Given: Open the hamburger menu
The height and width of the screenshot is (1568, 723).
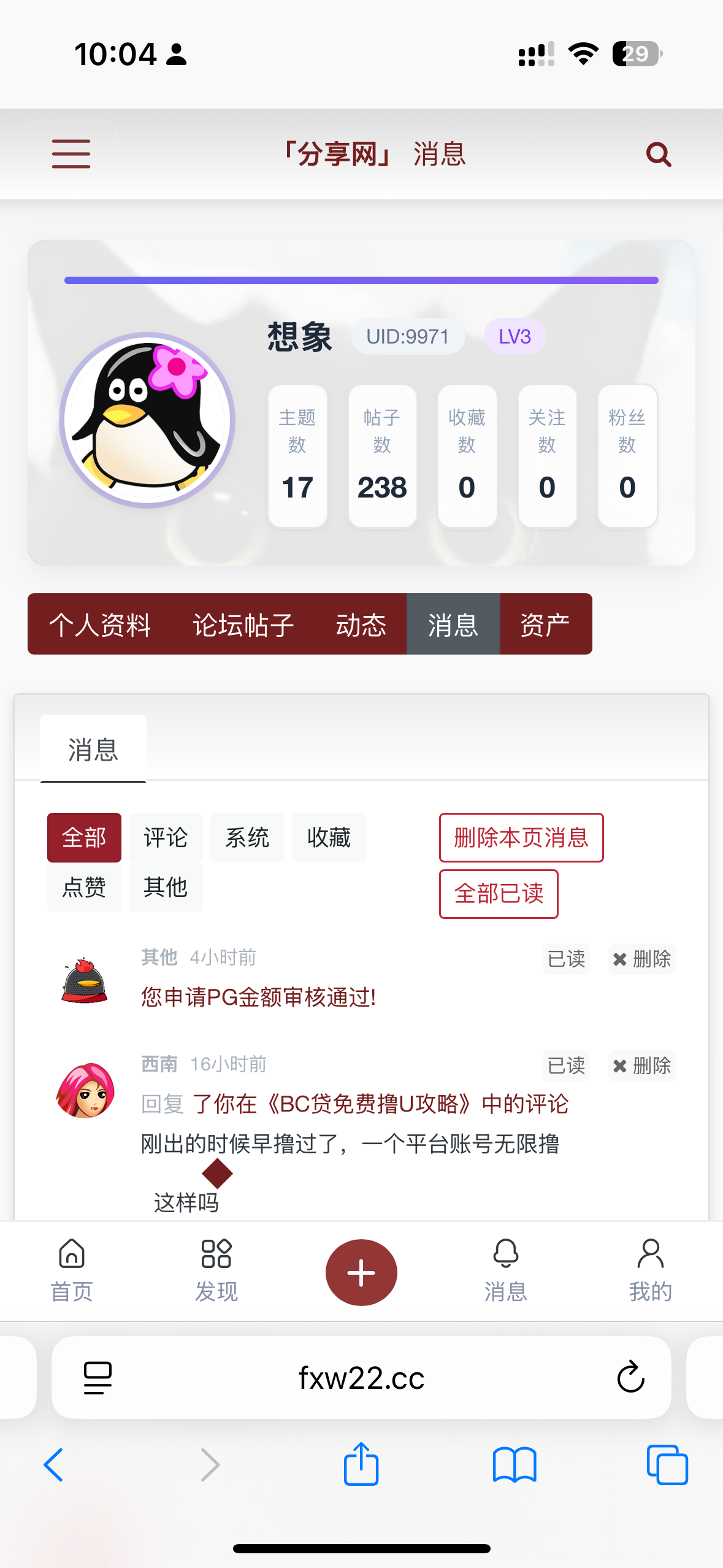Looking at the screenshot, I should click(71, 154).
